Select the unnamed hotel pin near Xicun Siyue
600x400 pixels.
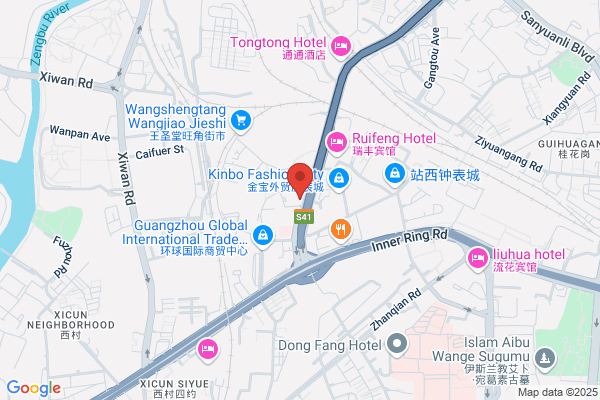208,350
